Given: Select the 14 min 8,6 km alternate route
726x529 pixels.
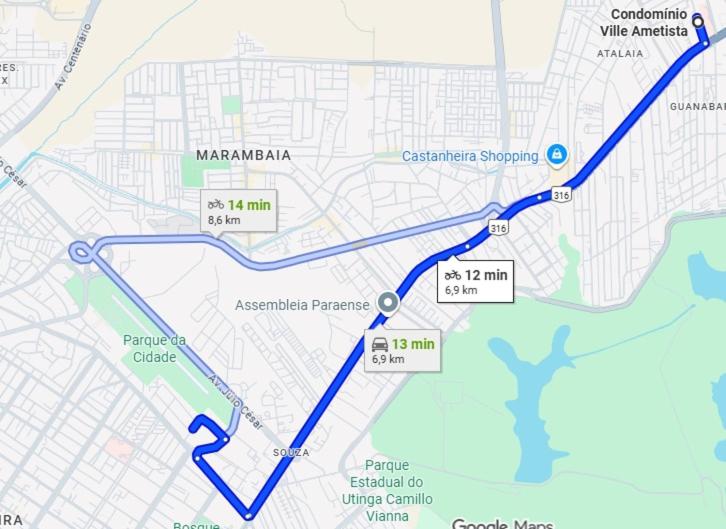Looking at the screenshot, I should (x=239, y=211).
